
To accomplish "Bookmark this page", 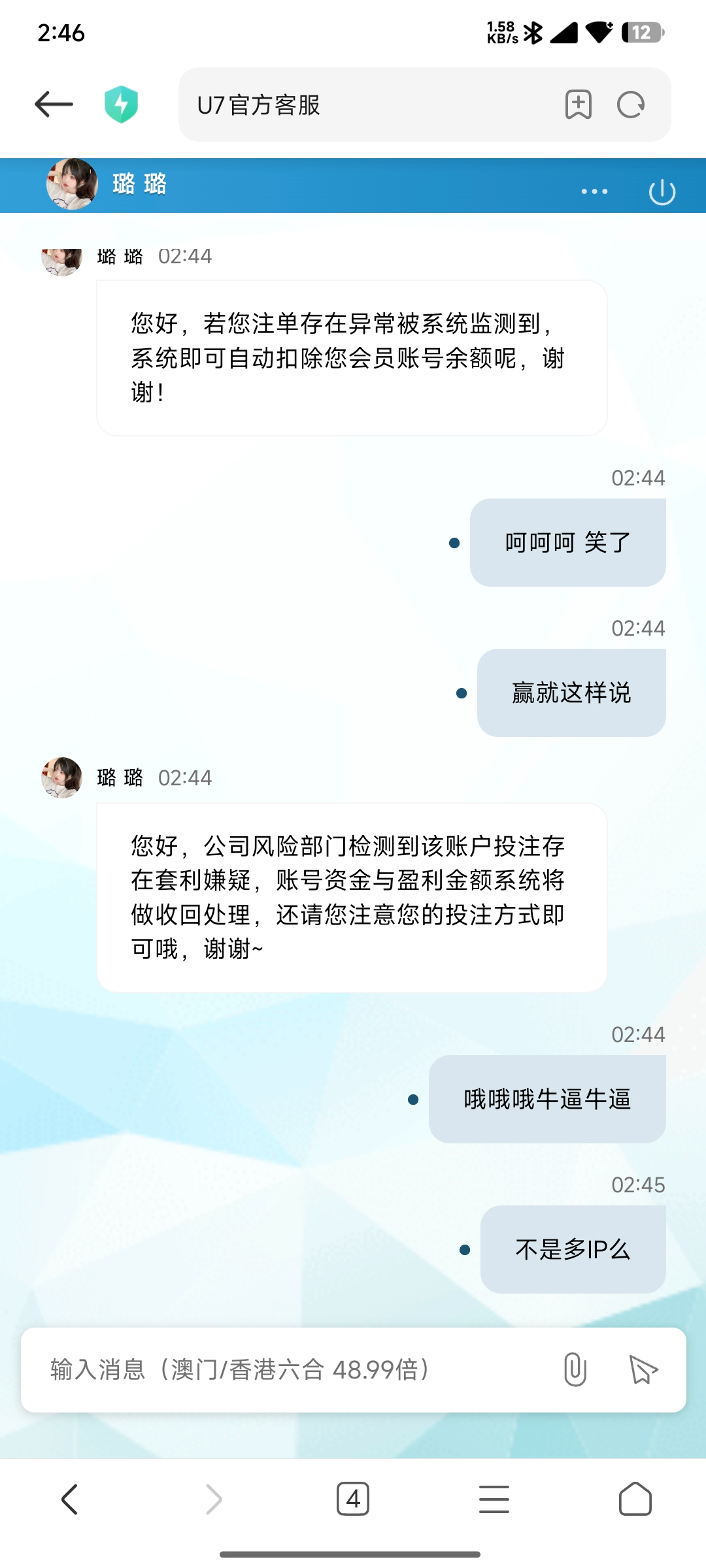I will point(578,105).
